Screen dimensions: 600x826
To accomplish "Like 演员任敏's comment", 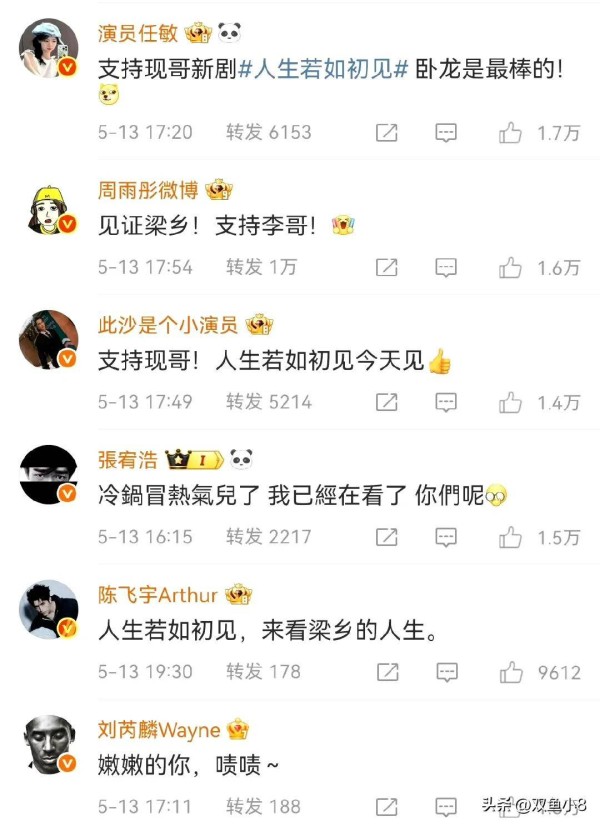I will (511, 133).
